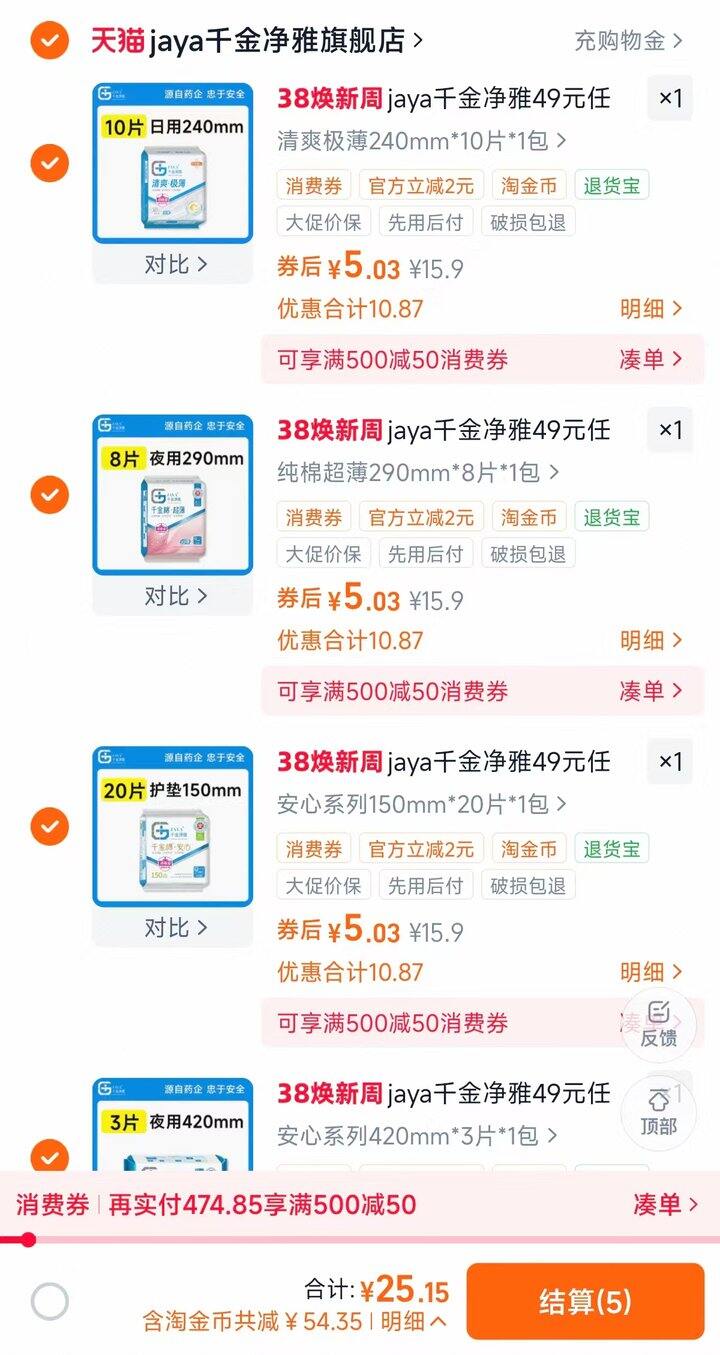Image resolution: width=720 pixels, height=1355 pixels.
Task: Change the spec 清爽极薄240mm*10片*1包
Action: tap(421, 141)
